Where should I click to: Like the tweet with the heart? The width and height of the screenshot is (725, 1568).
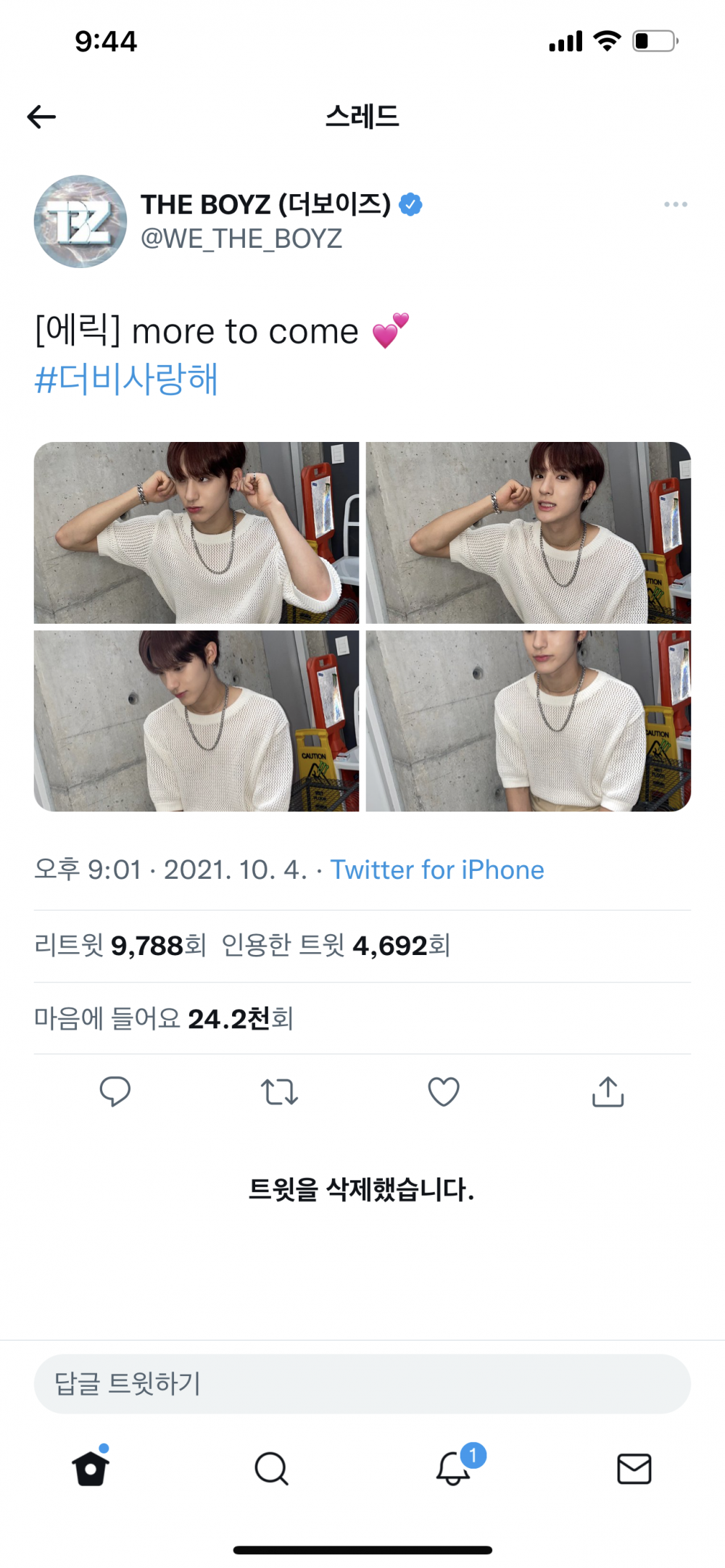444,1092
